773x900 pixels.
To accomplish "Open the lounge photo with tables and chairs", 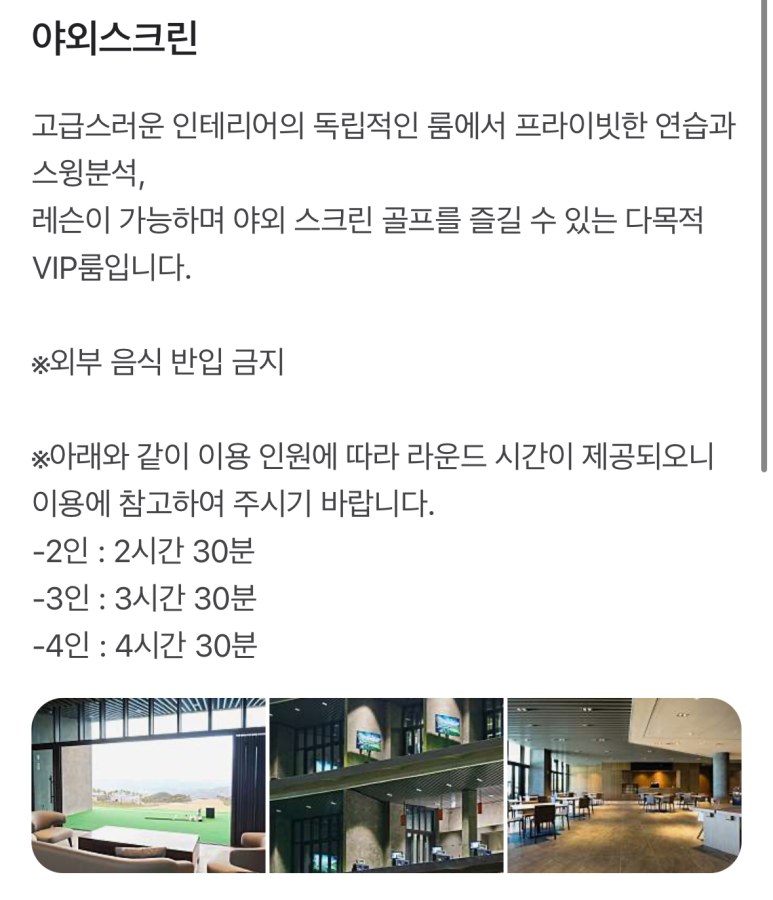I will 624,785.
